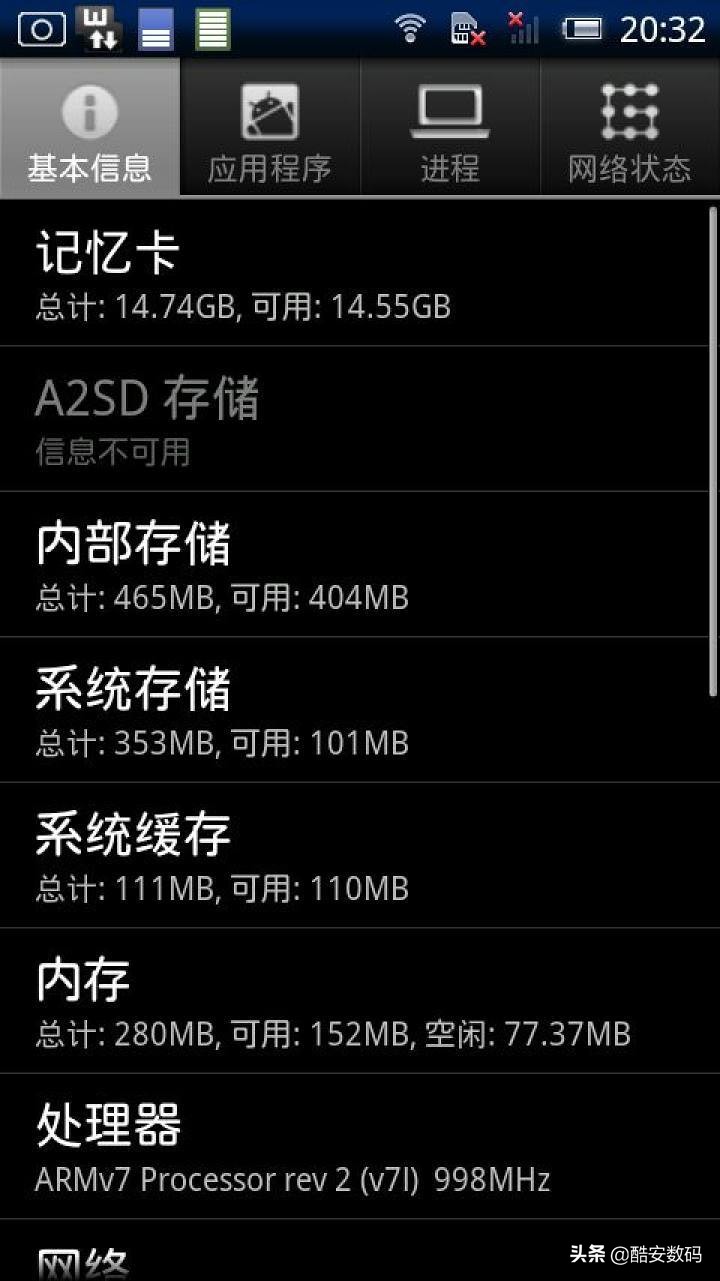
Task: Open the 网络状态 tab
Action: click(x=630, y=130)
